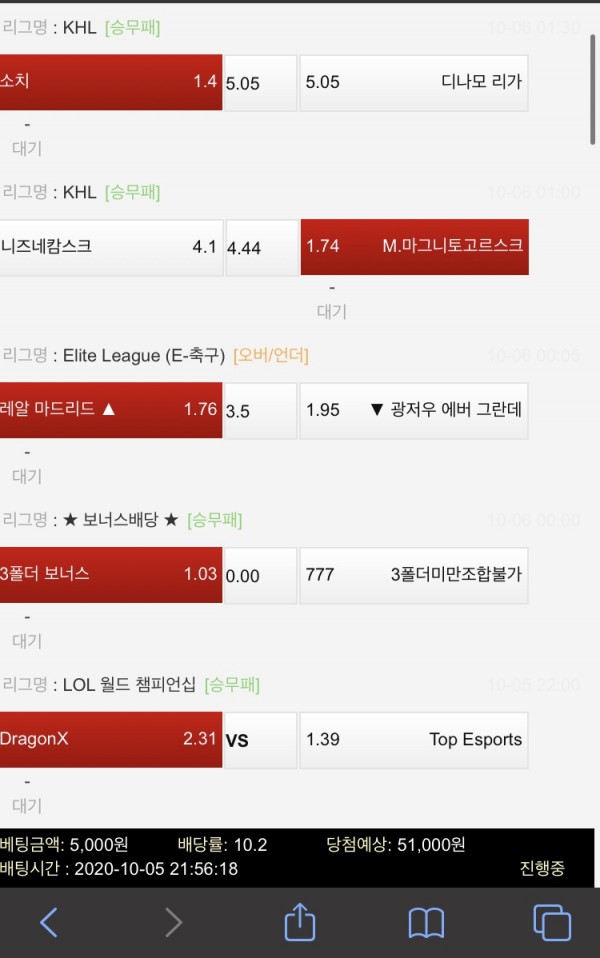Open Safari bookmarks
This screenshot has height=958, width=600.
(x=426, y=922)
